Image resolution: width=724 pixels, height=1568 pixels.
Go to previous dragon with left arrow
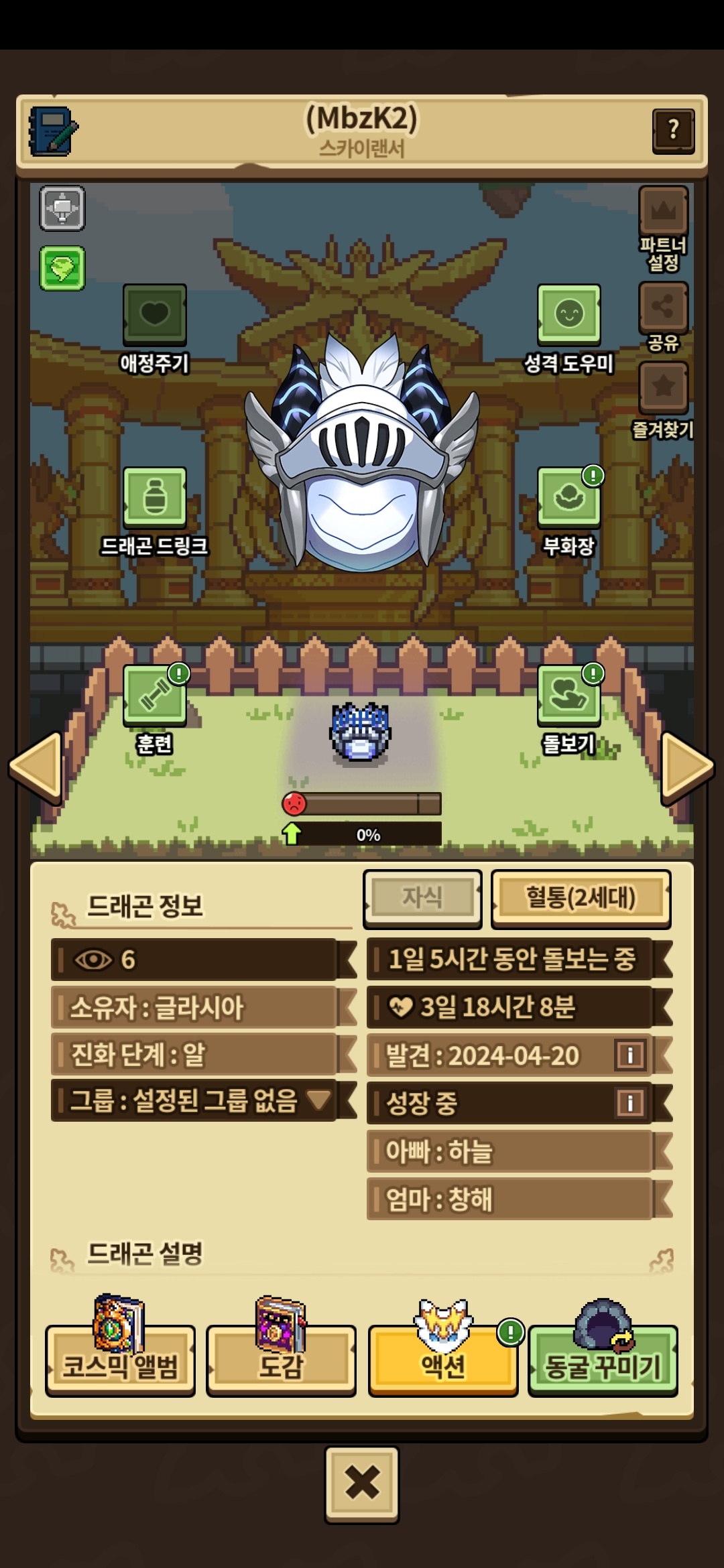click(36, 767)
